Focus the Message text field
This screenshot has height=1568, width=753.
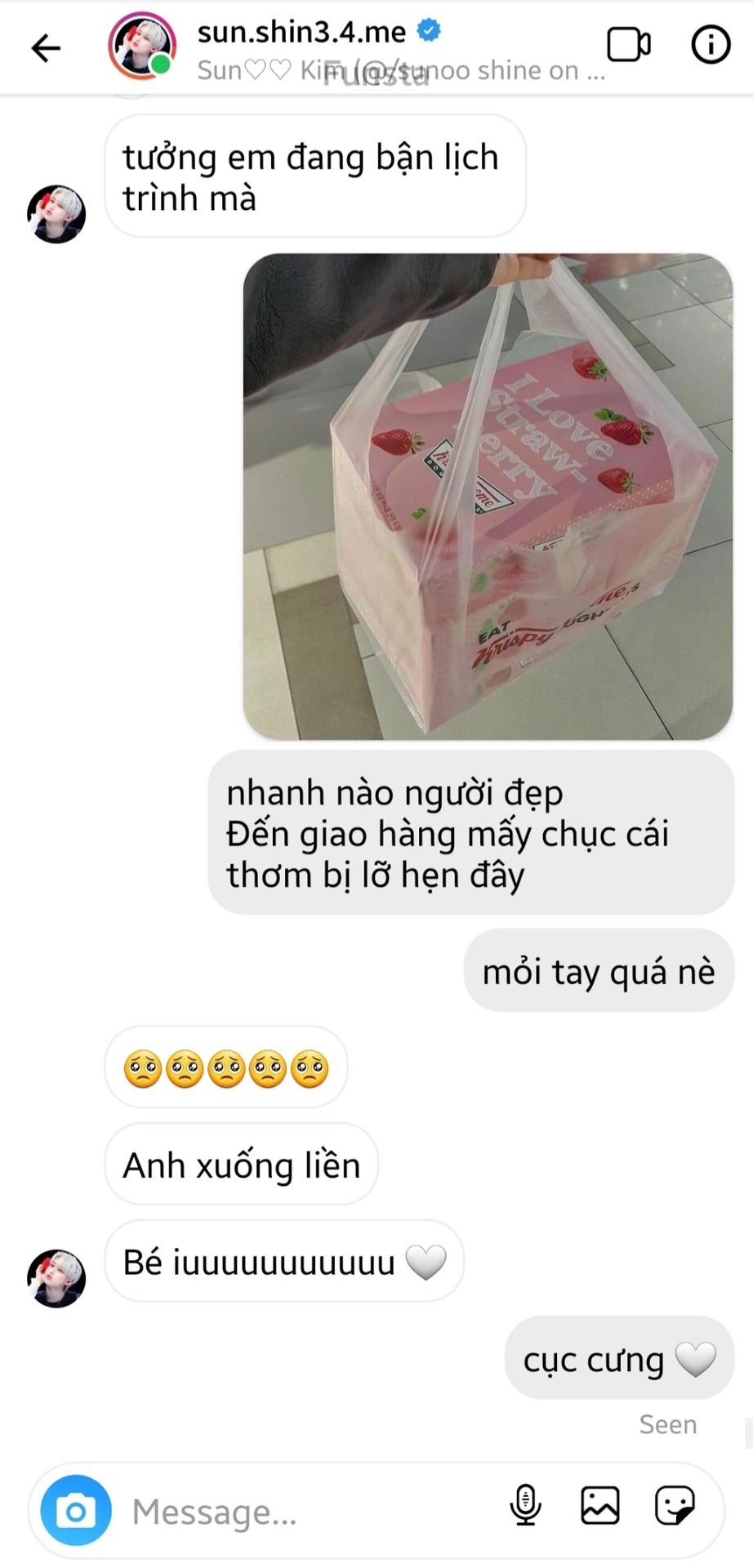click(x=310, y=1512)
